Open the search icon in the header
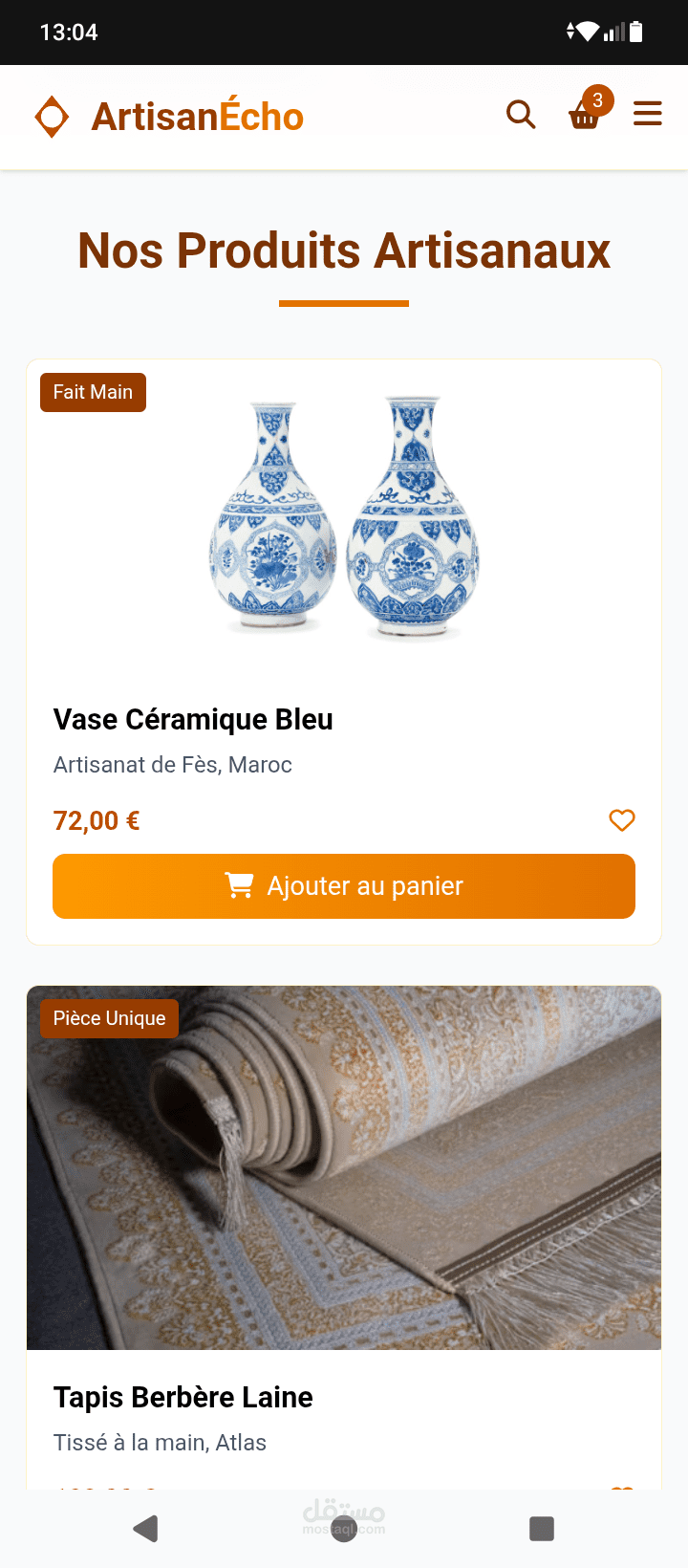This screenshot has width=688, height=1568. tap(521, 115)
